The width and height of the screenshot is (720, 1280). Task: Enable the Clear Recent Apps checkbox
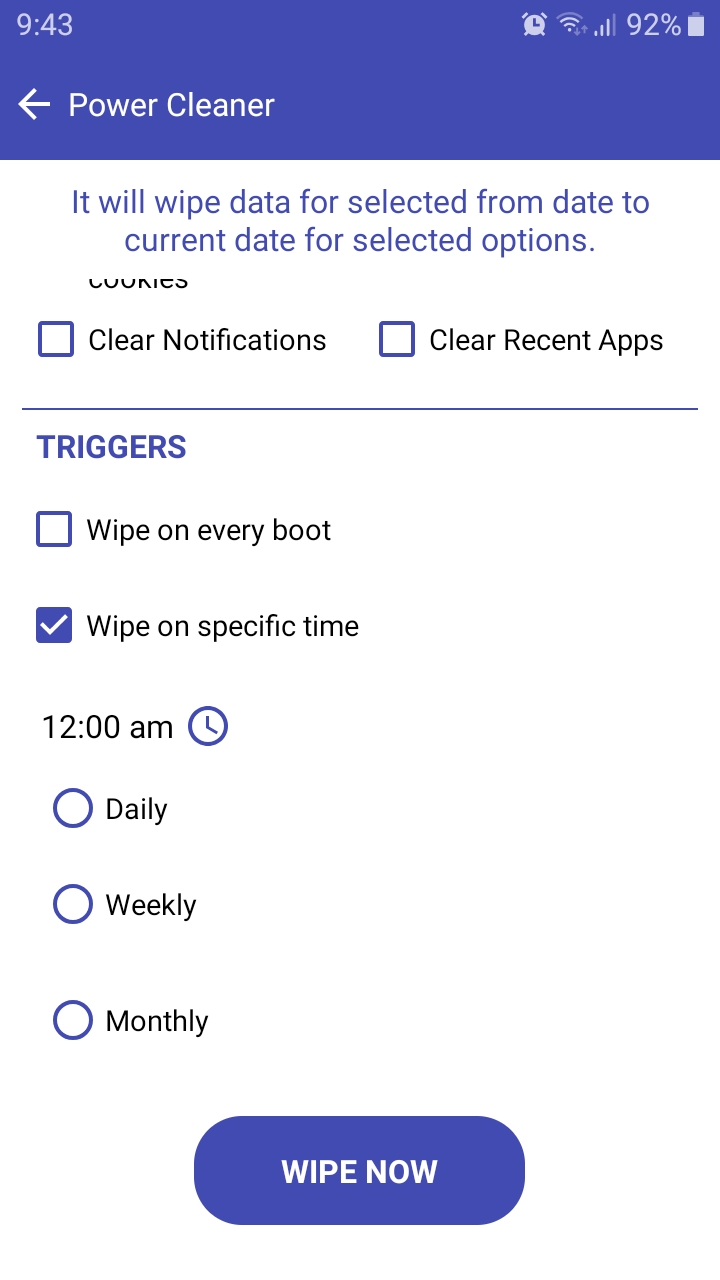[x=397, y=340]
